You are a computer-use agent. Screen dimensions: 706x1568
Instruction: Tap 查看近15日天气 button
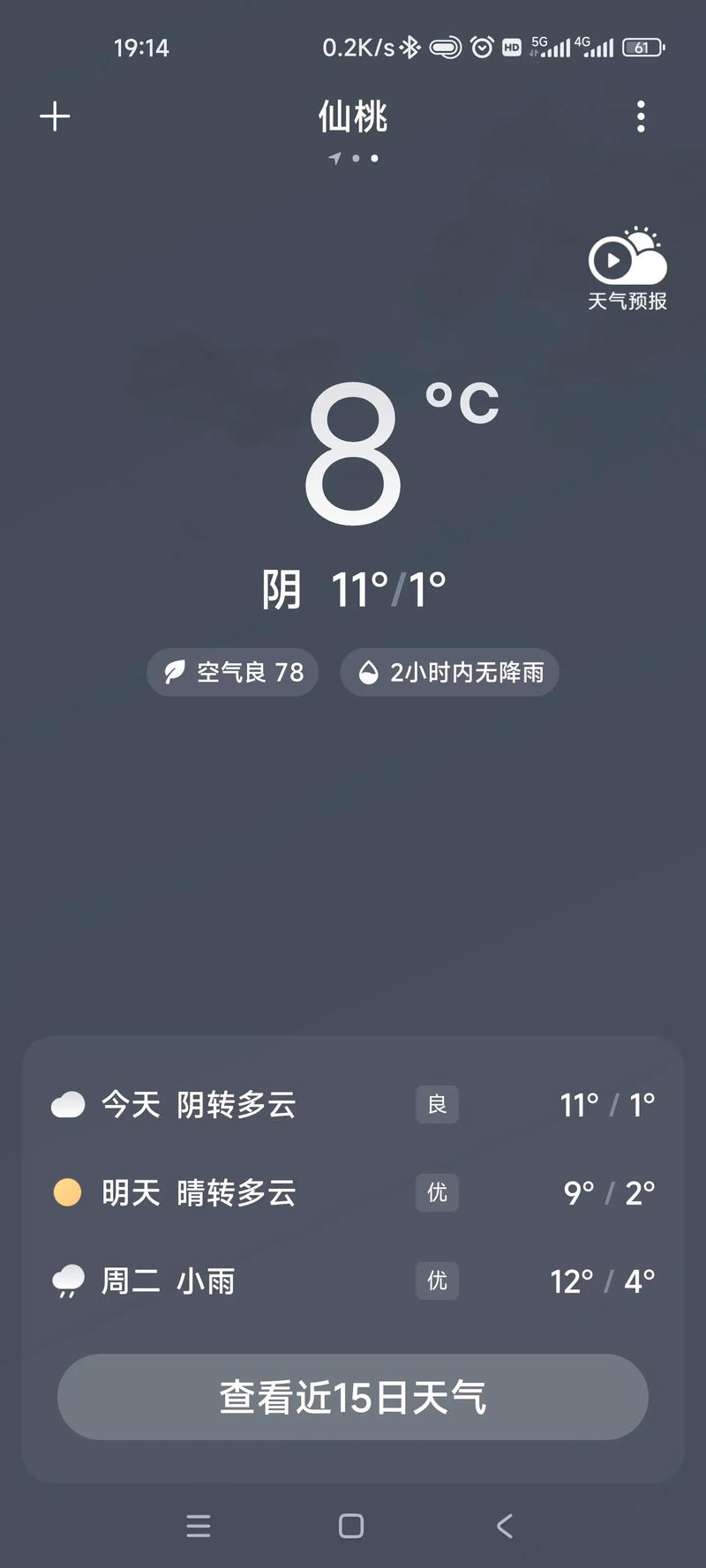[x=352, y=1396]
